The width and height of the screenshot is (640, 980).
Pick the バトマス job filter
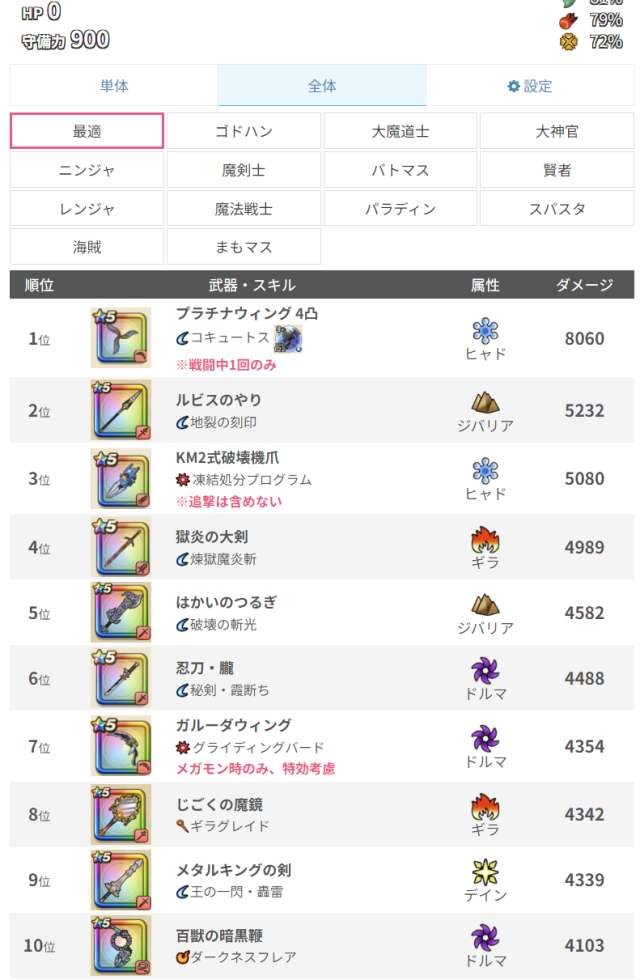pos(400,170)
